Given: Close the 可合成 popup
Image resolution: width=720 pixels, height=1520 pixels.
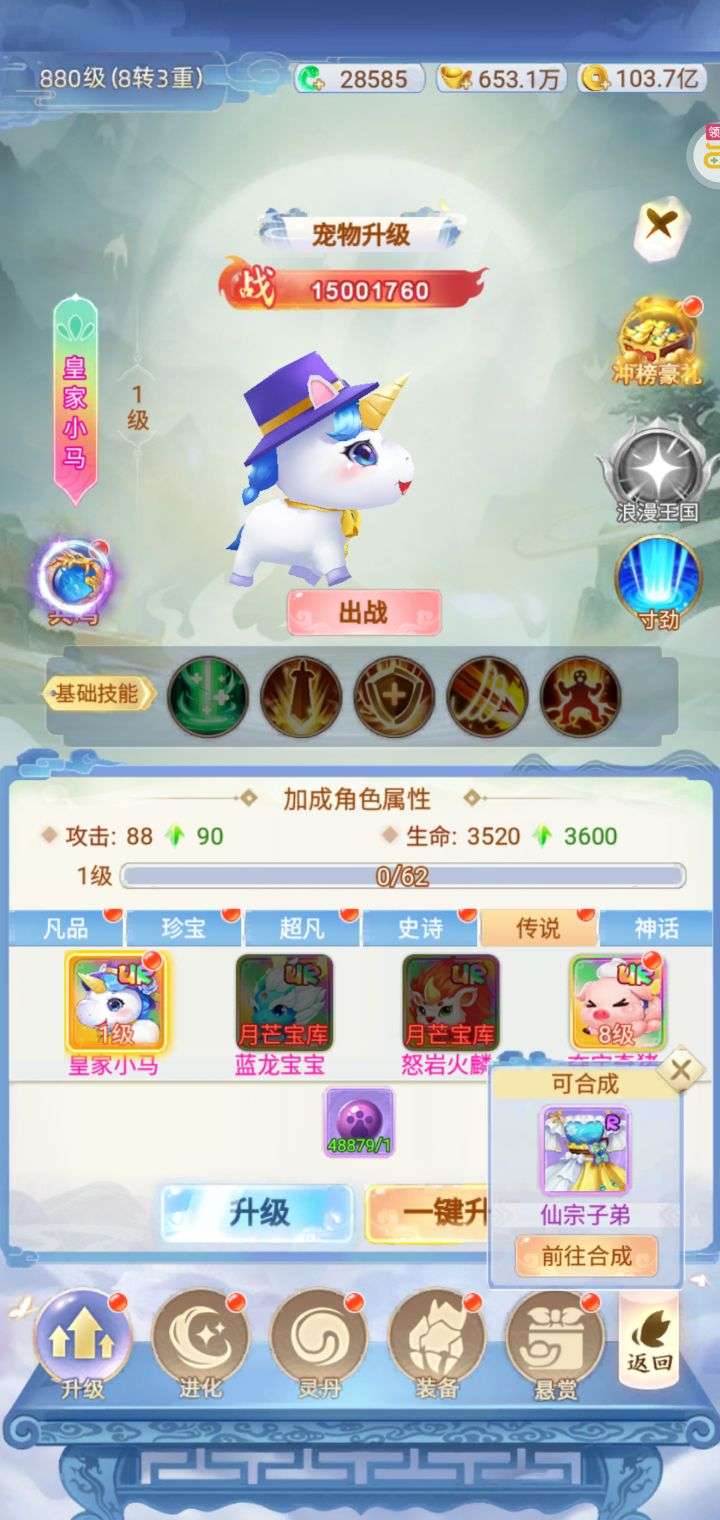Looking at the screenshot, I should tap(681, 1070).
